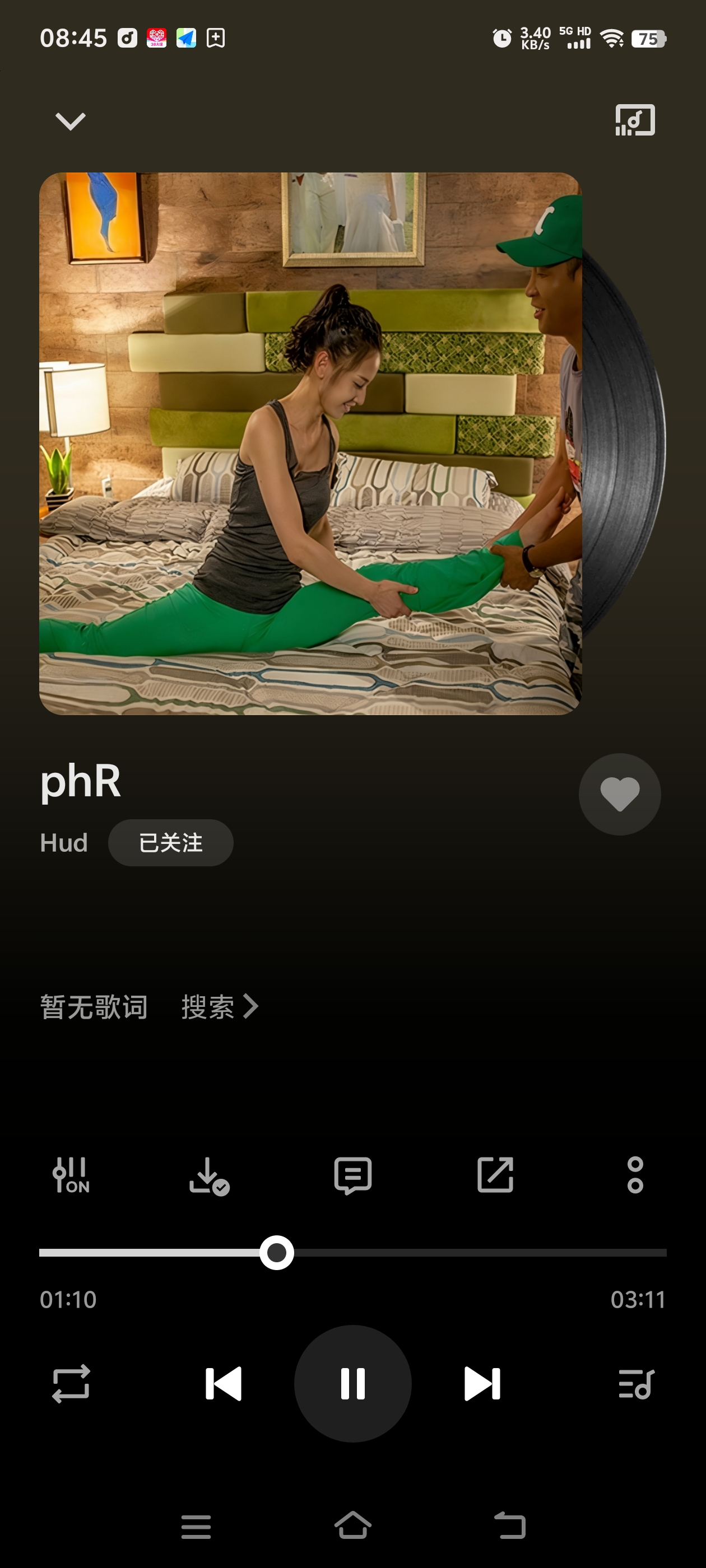Open the comments icon
This screenshot has height=1568, width=706.
tap(352, 1175)
